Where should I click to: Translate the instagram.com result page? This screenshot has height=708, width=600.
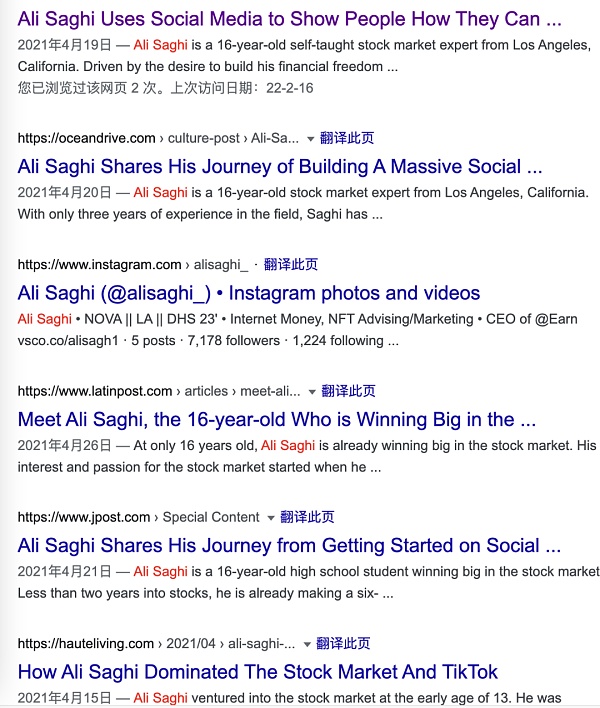click(x=291, y=265)
